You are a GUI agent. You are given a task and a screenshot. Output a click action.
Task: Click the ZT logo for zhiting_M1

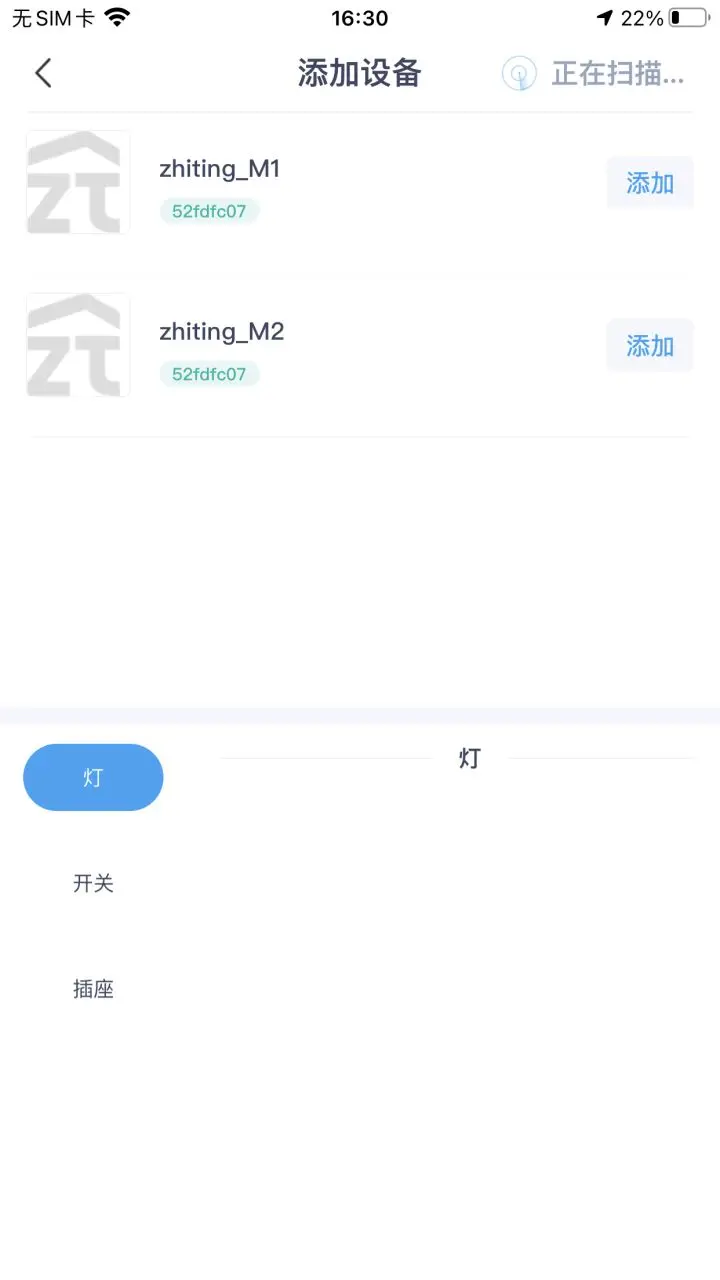click(78, 182)
